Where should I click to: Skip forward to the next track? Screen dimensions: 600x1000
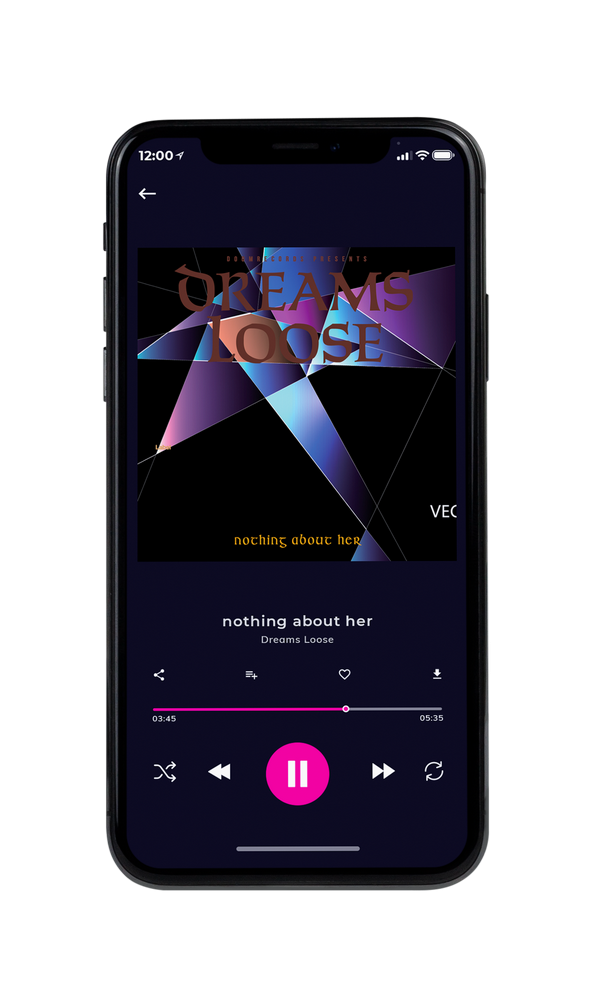(x=383, y=771)
